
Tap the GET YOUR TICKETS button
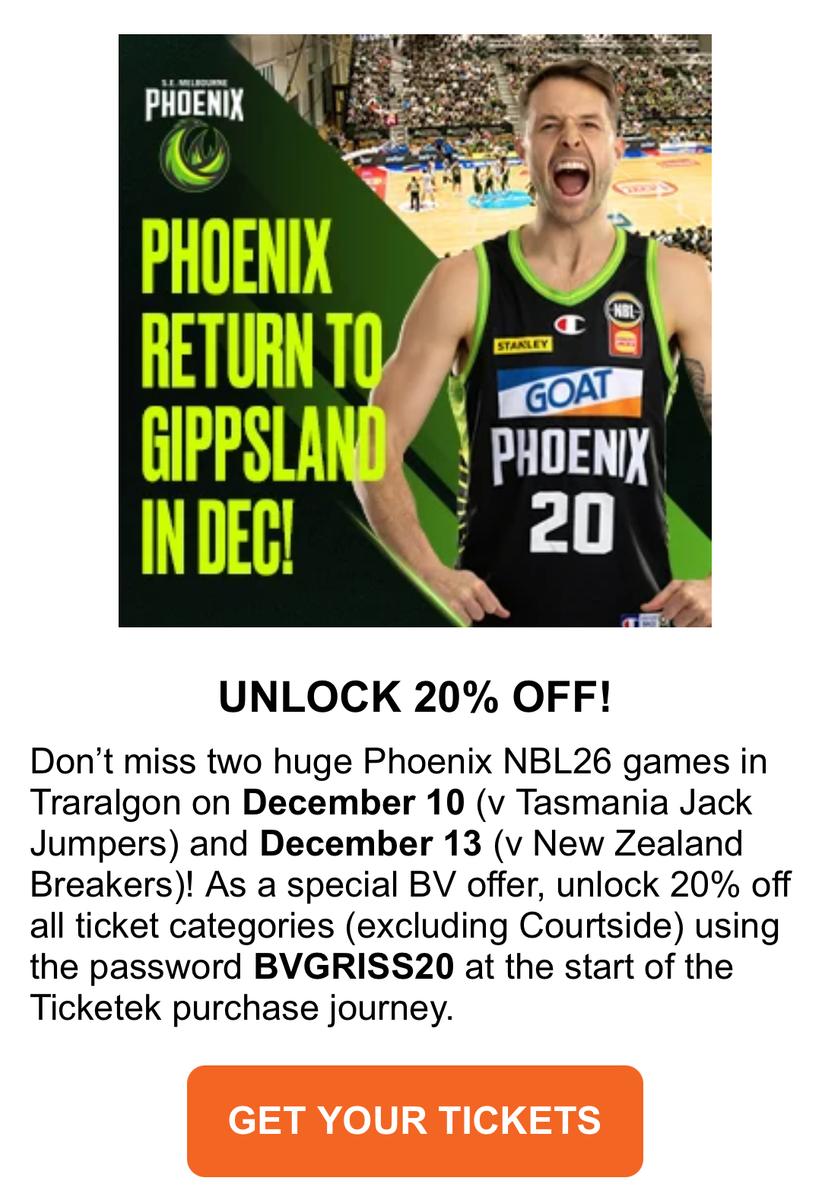414,1120
